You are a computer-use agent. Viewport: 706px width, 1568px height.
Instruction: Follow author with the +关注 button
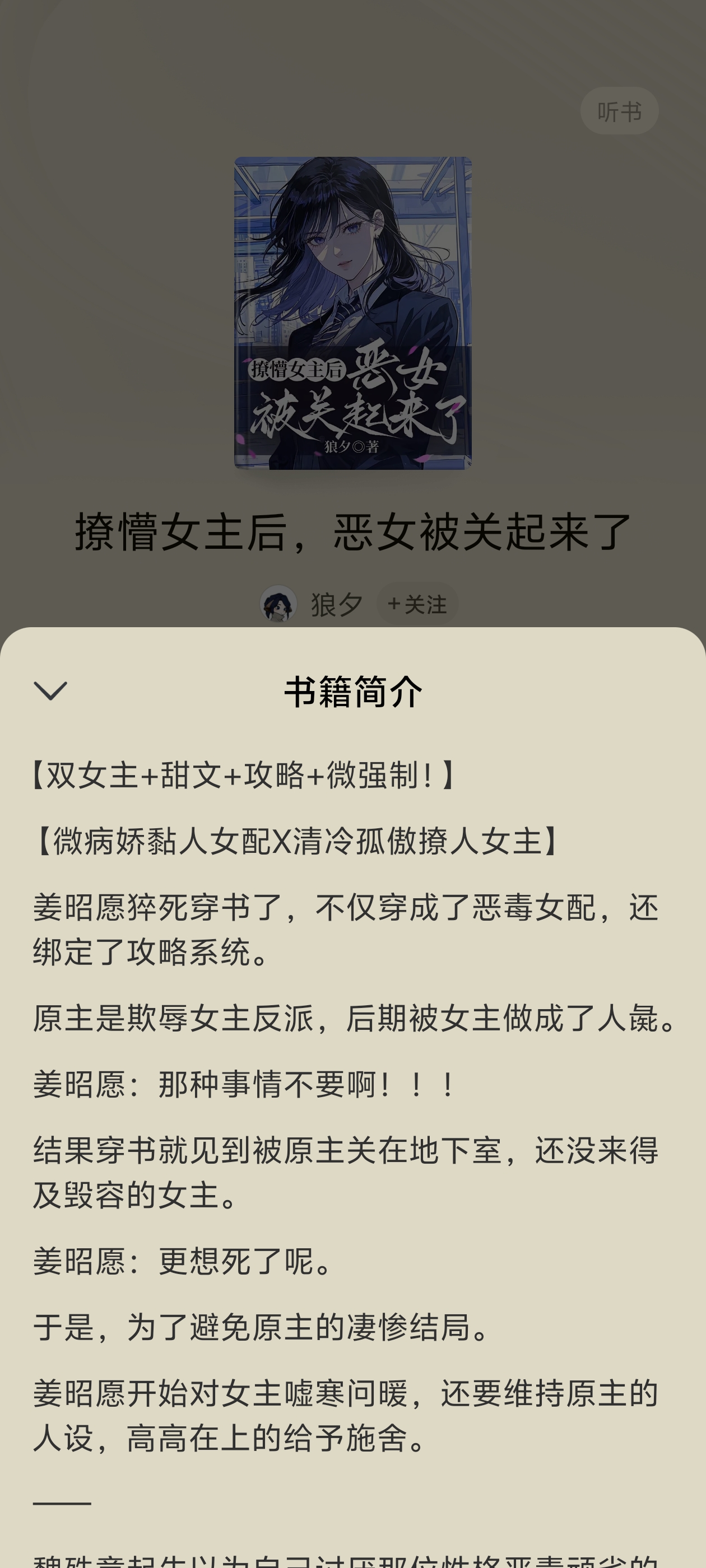click(417, 604)
